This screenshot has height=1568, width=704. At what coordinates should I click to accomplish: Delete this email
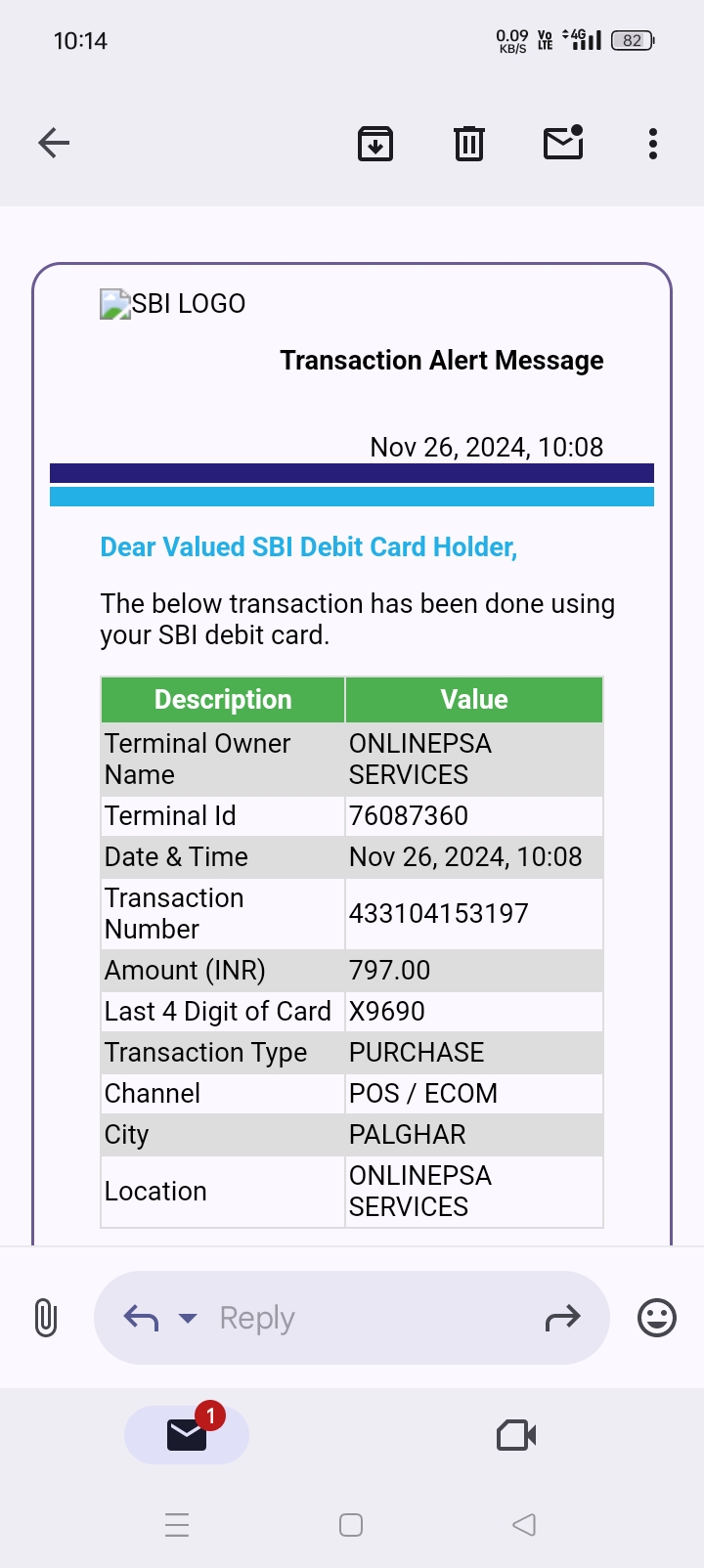(x=469, y=144)
